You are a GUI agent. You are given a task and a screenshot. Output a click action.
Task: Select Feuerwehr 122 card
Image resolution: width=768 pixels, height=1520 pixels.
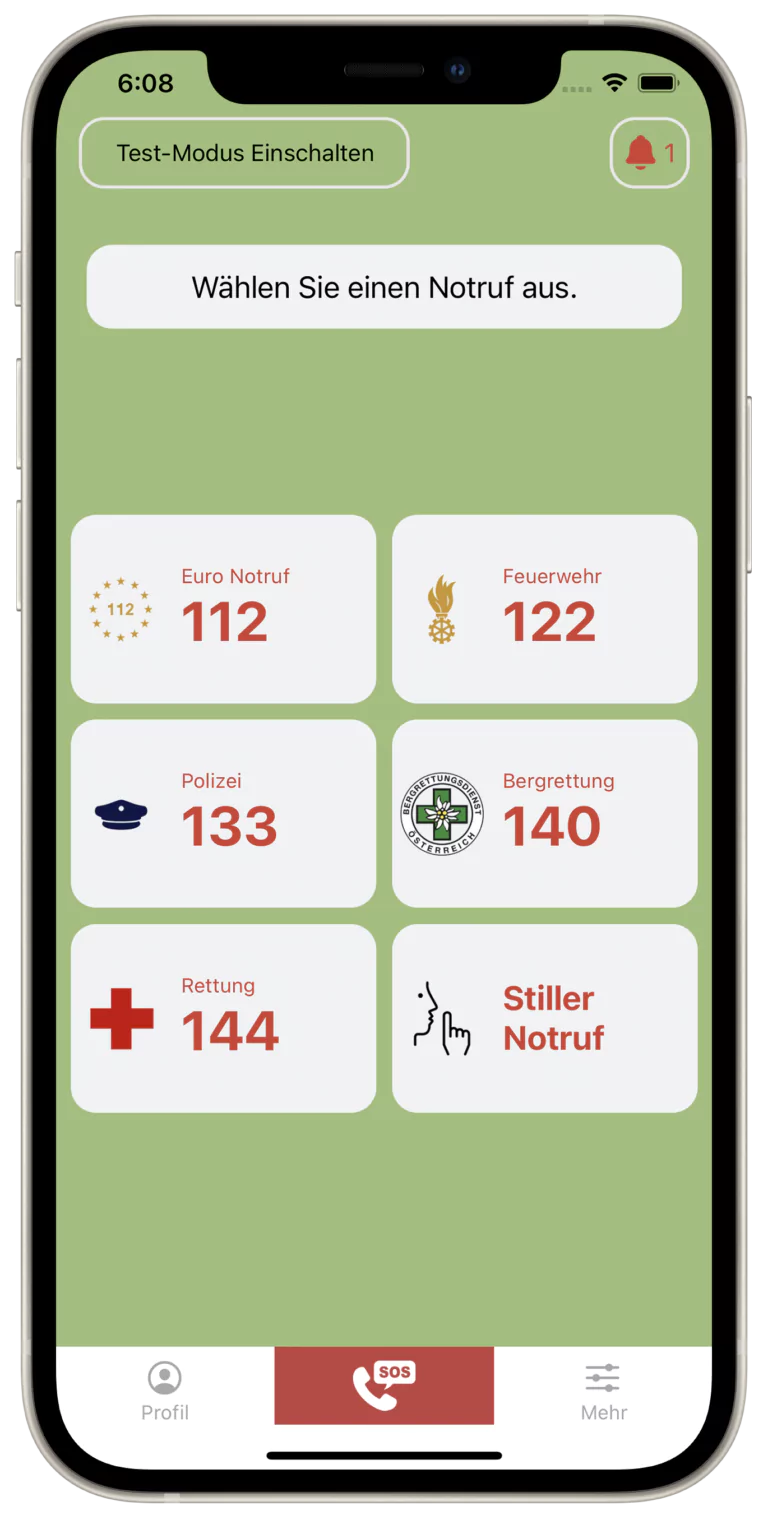pos(544,609)
